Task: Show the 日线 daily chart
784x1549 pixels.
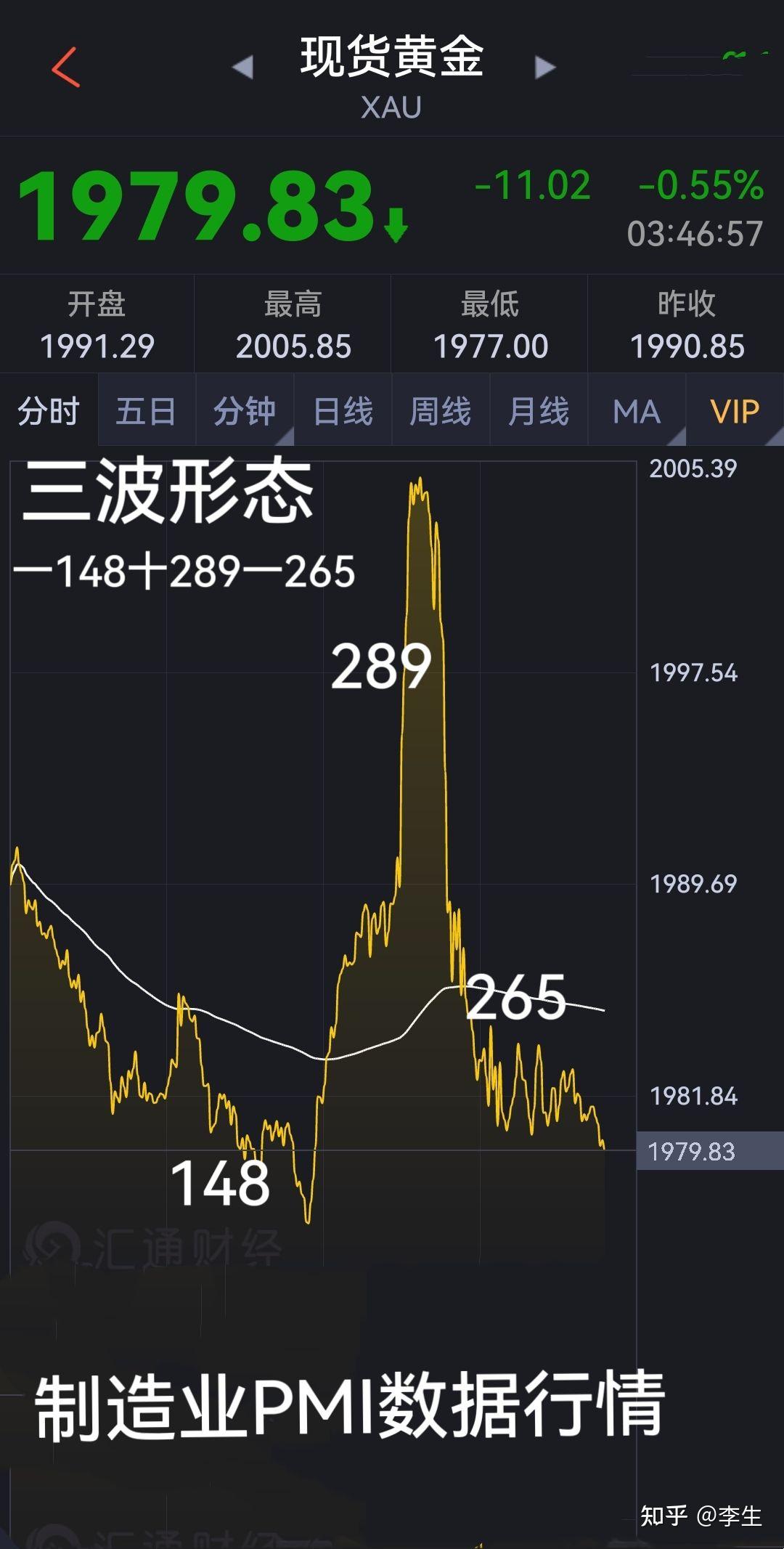Action: 343,411
